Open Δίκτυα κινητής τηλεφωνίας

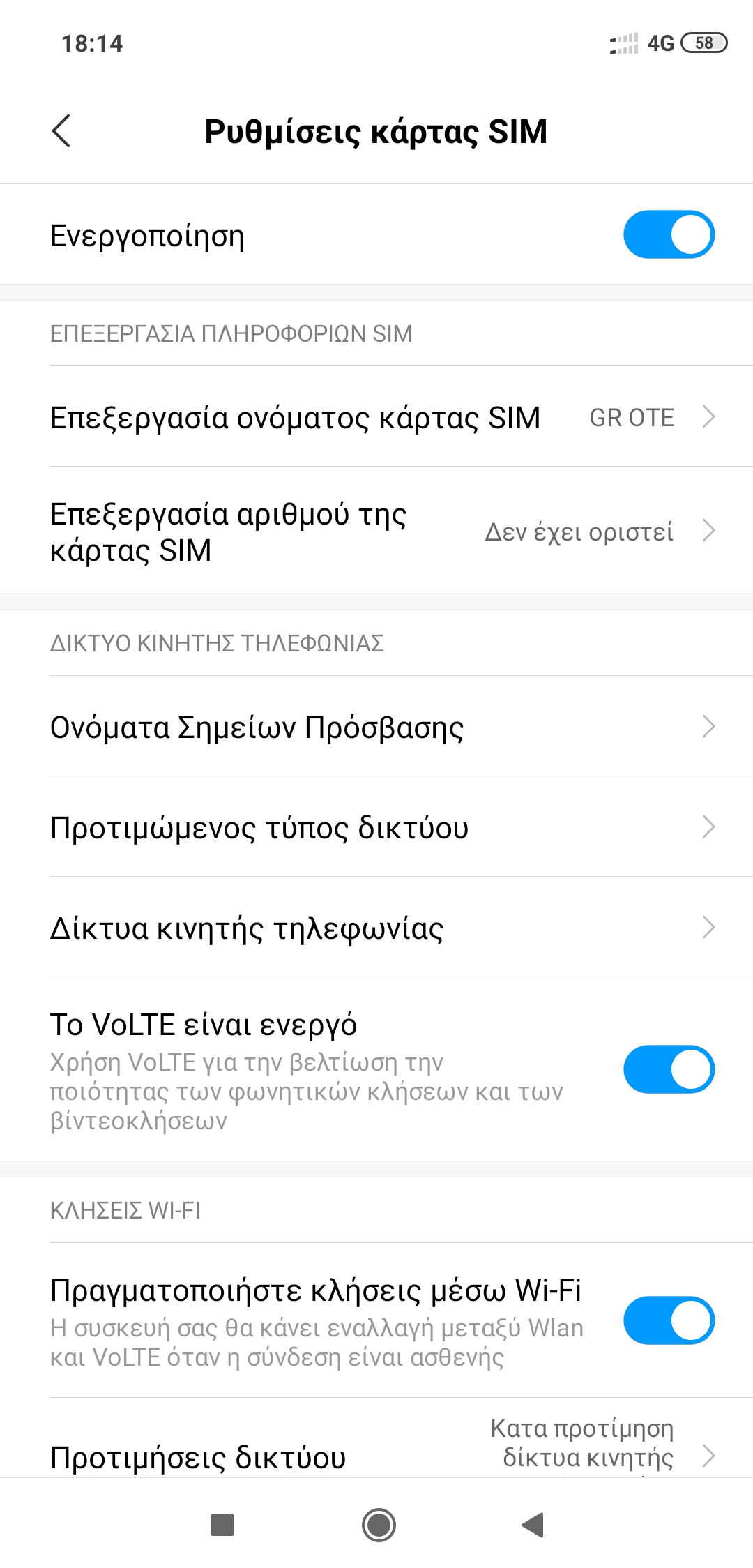376,928
